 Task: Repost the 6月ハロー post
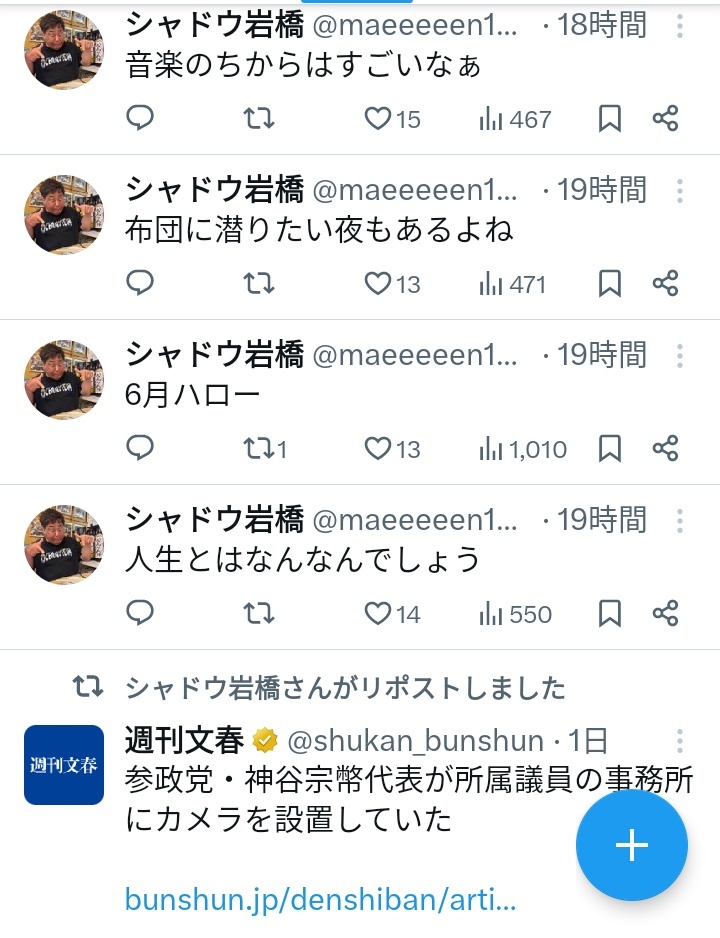260,449
